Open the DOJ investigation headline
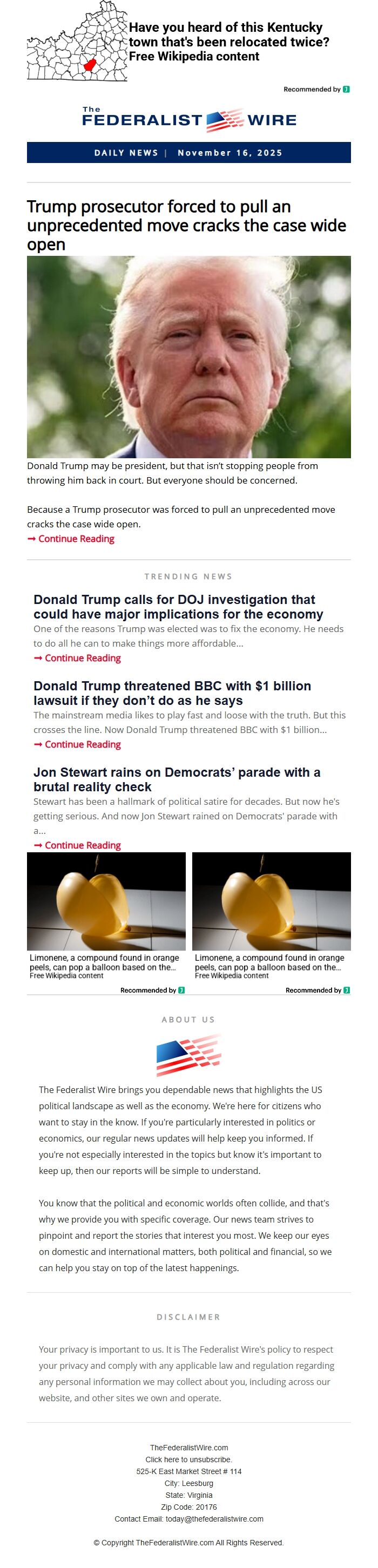The height and width of the screenshot is (1568, 378). click(178, 607)
